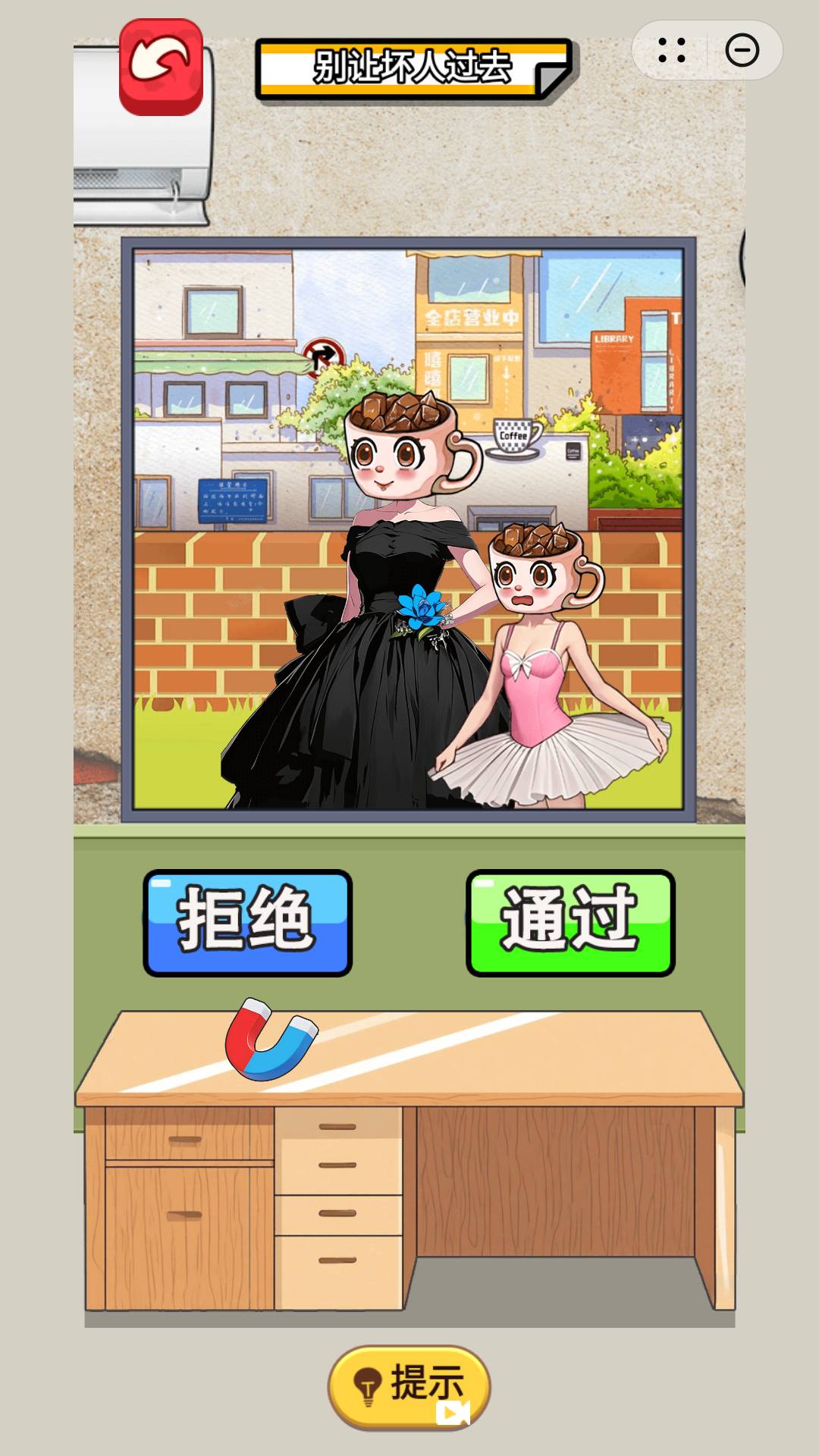Close the mini-program with the circle icon
The height and width of the screenshot is (1456, 819).
coord(742,51)
